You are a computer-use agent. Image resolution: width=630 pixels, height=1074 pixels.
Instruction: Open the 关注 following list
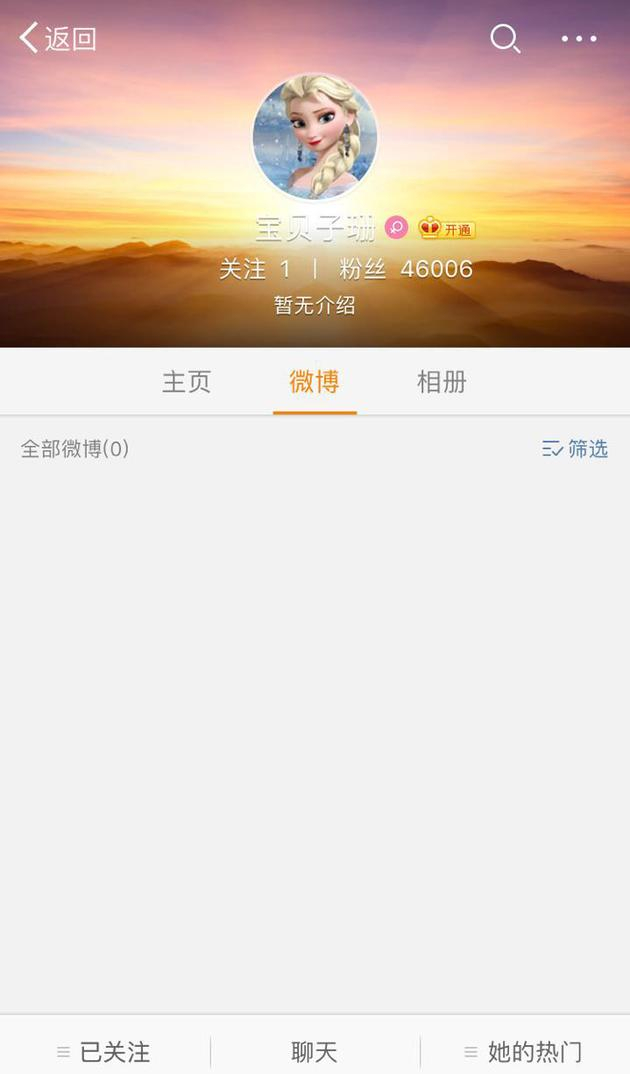coord(255,269)
